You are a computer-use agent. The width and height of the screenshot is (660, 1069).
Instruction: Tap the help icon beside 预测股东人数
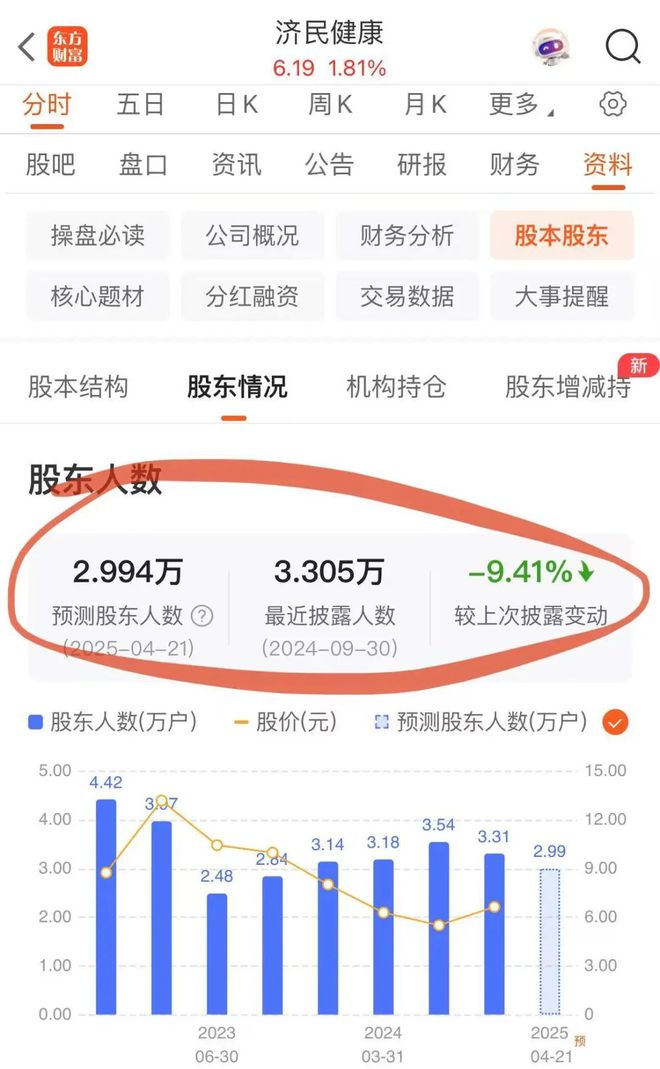pyautogui.click(x=202, y=616)
